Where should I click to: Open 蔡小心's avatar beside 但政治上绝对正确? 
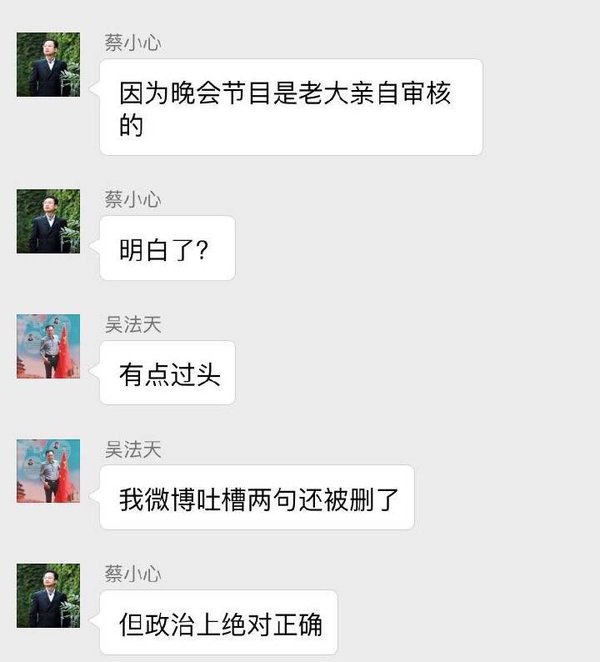(48, 595)
